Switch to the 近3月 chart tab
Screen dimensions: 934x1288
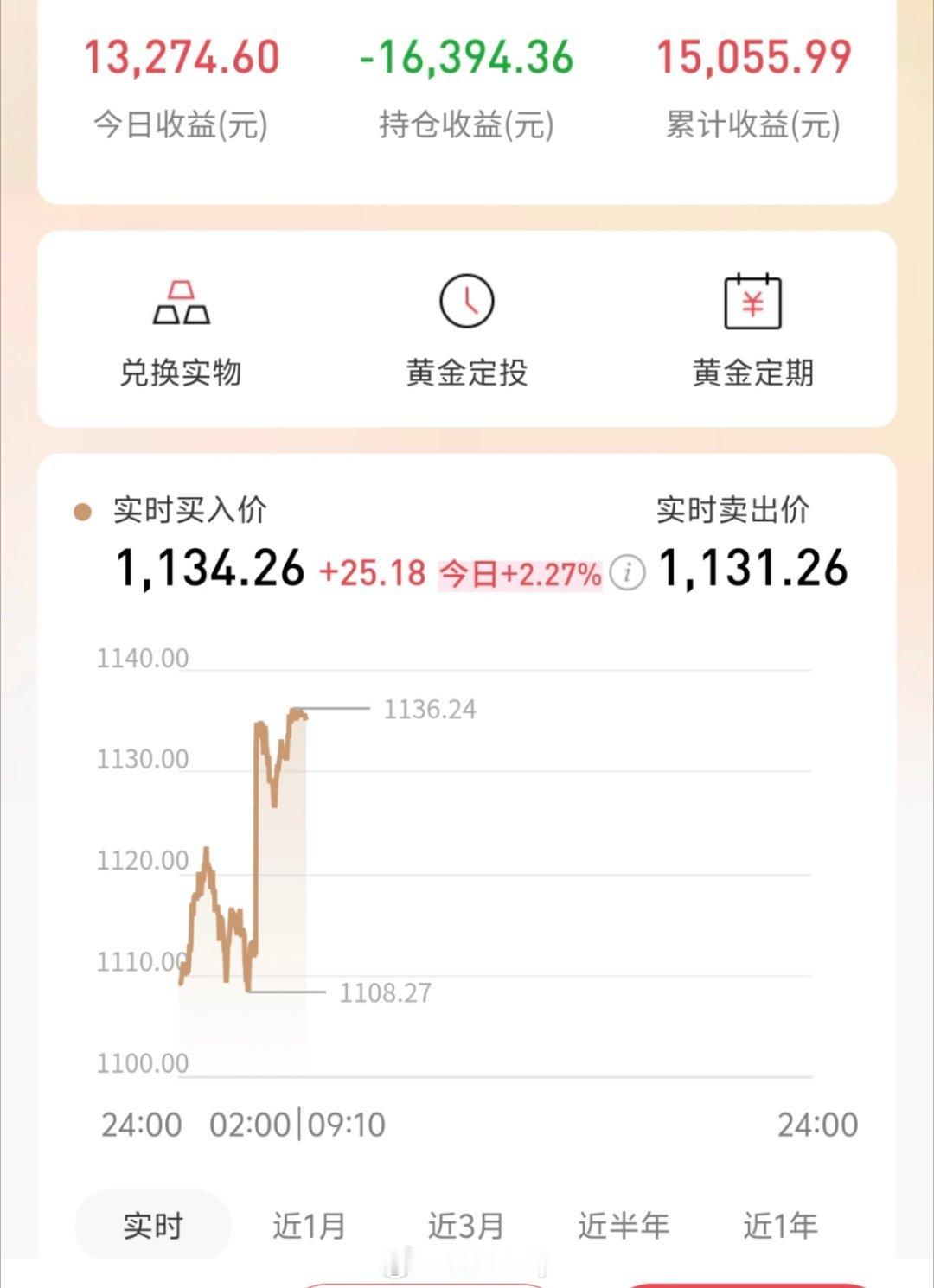point(465,1223)
